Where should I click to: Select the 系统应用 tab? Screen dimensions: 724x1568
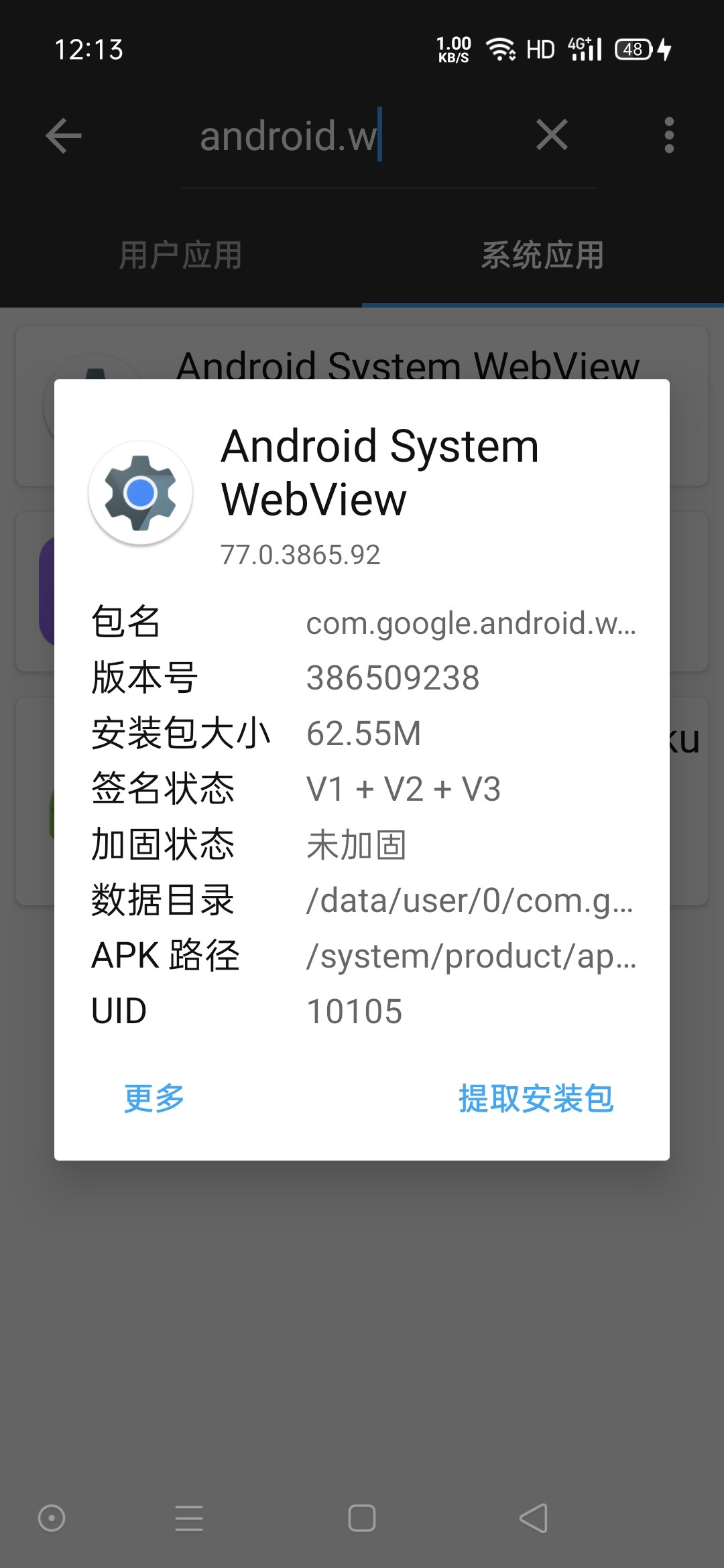[x=542, y=256]
